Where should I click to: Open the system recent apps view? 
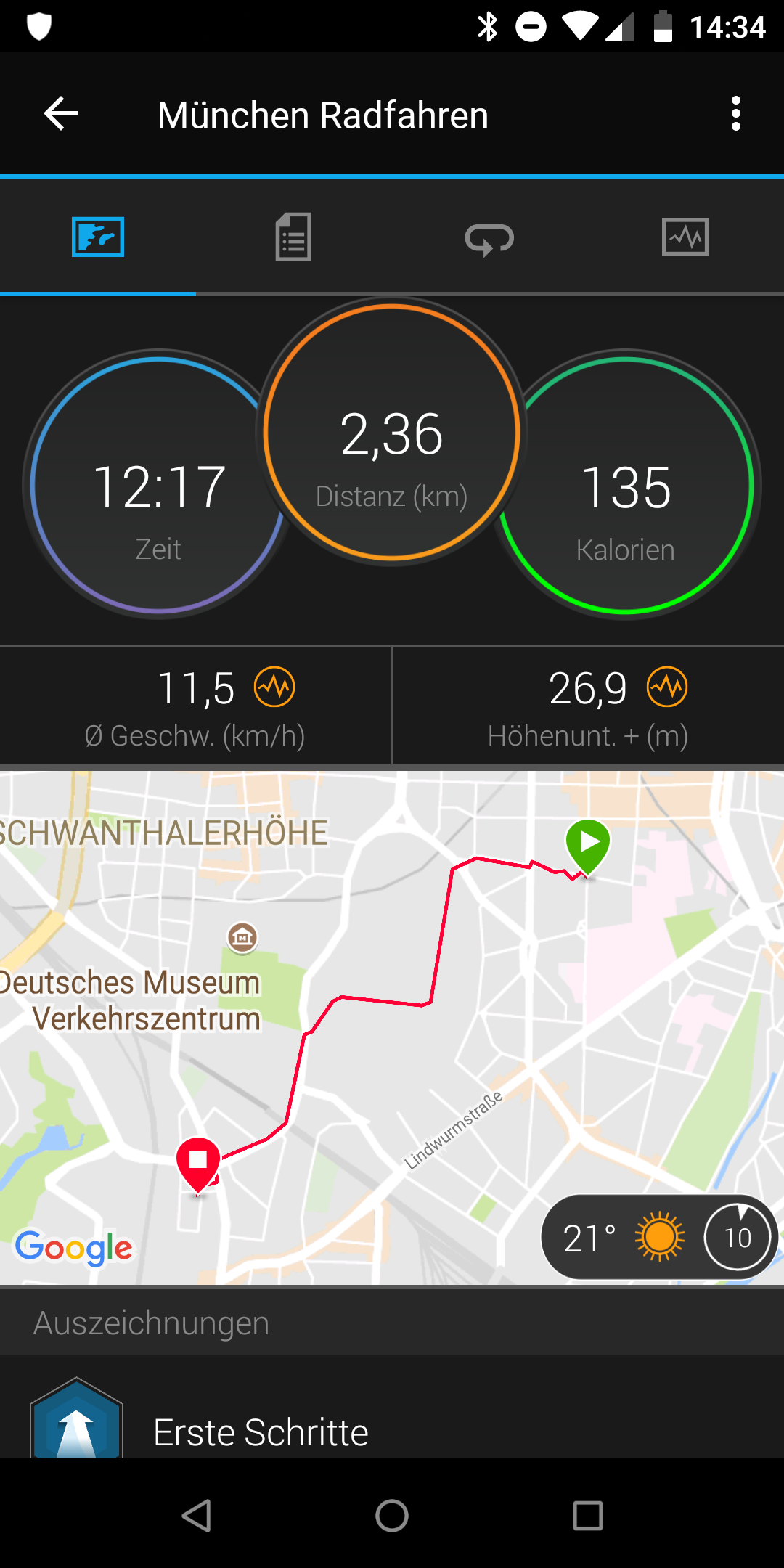(588, 1516)
